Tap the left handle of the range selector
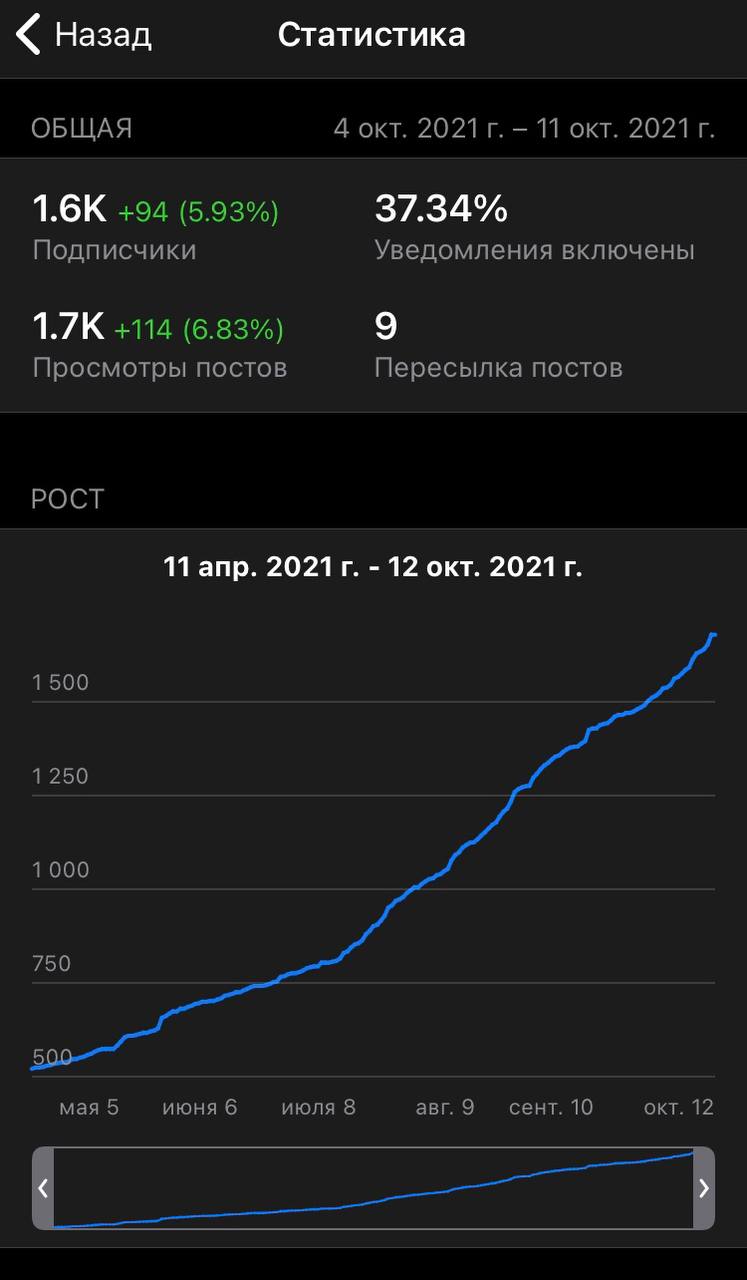The width and height of the screenshot is (747, 1280). (43, 1188)
